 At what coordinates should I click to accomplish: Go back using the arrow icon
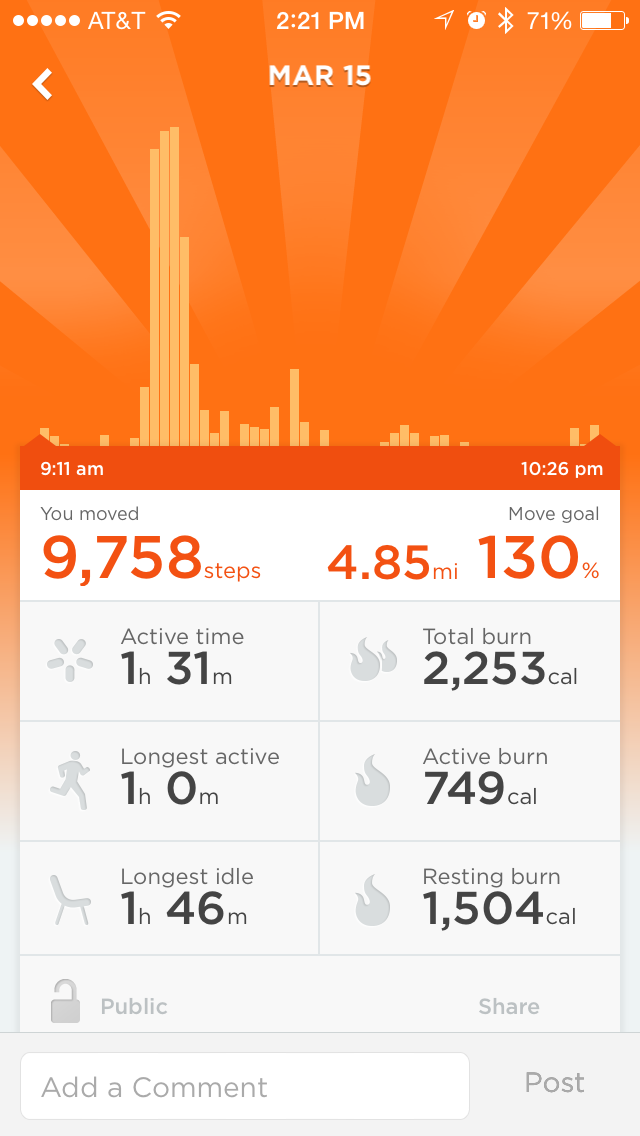click(42, 84)
